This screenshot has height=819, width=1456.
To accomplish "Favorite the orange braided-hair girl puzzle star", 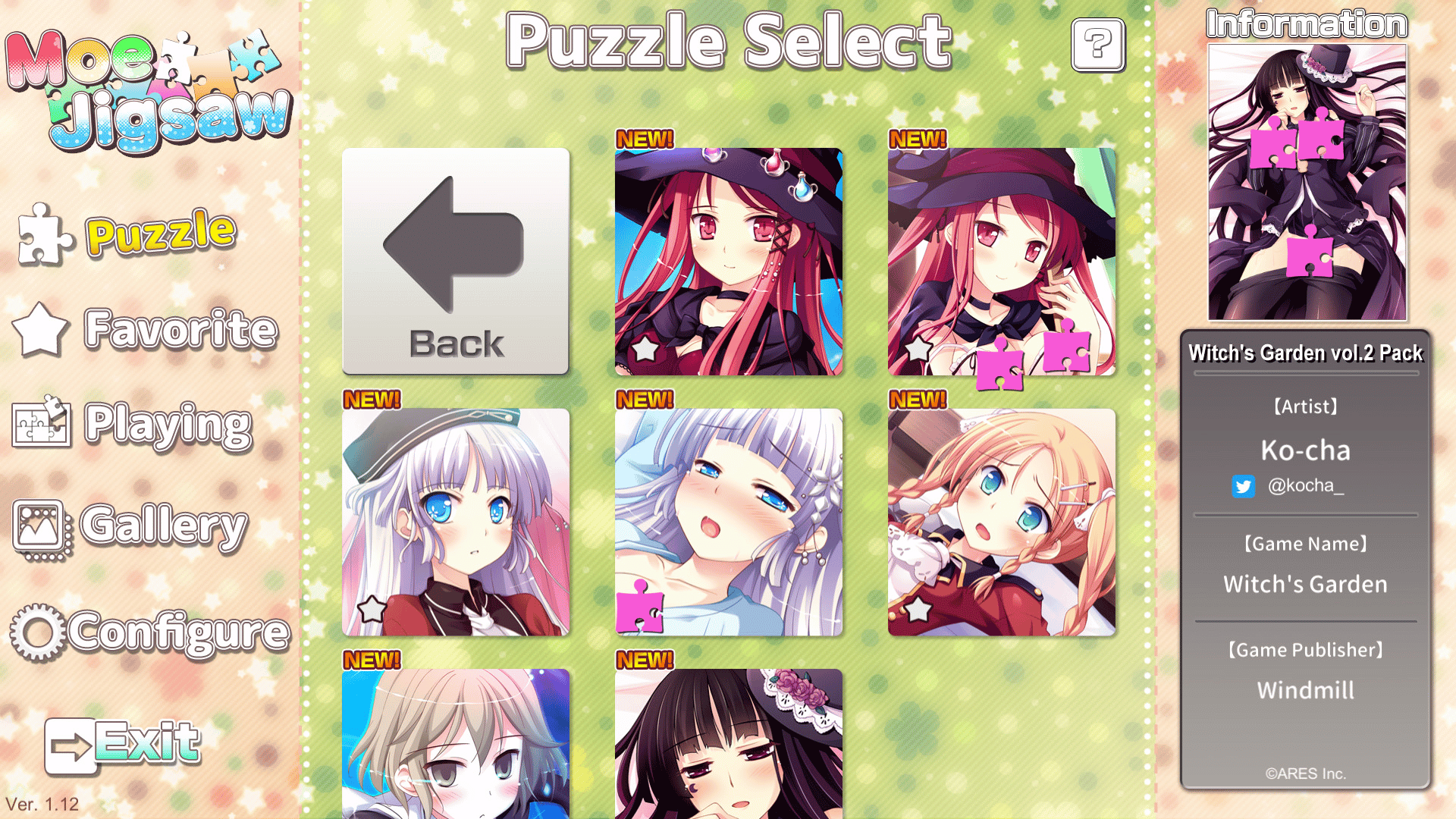I will click(x=918, y=609).
